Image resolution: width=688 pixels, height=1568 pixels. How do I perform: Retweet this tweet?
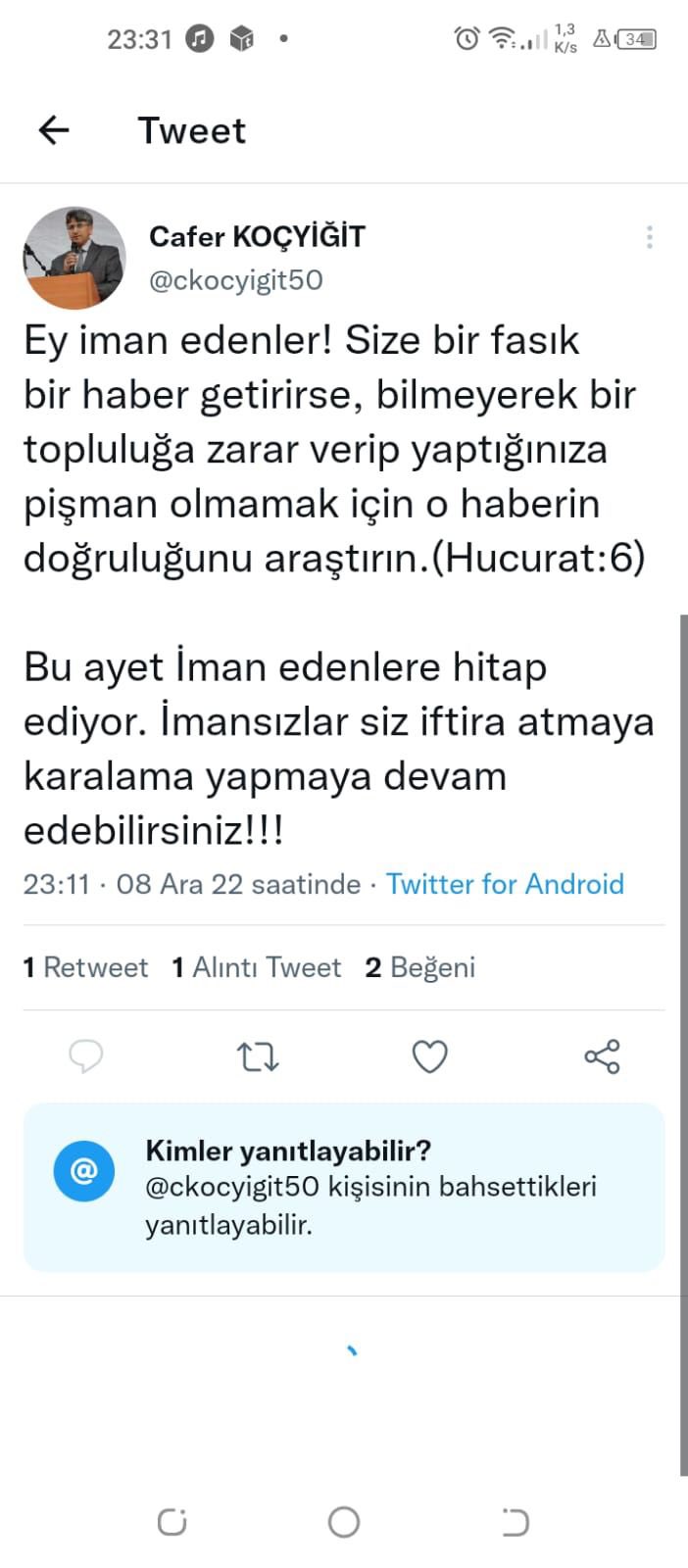coord(258,1056)
